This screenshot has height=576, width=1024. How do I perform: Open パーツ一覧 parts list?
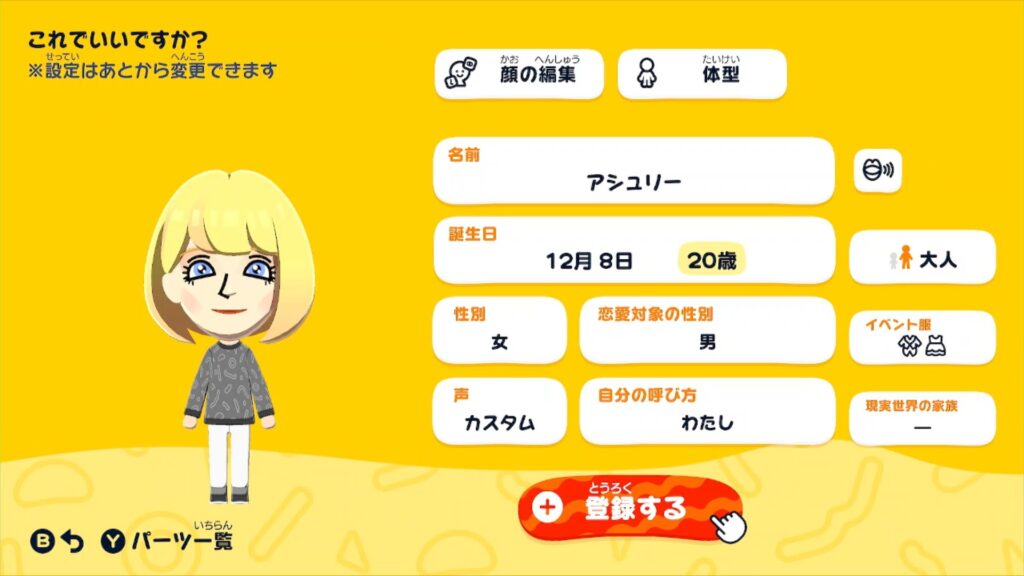pos(168,542)
